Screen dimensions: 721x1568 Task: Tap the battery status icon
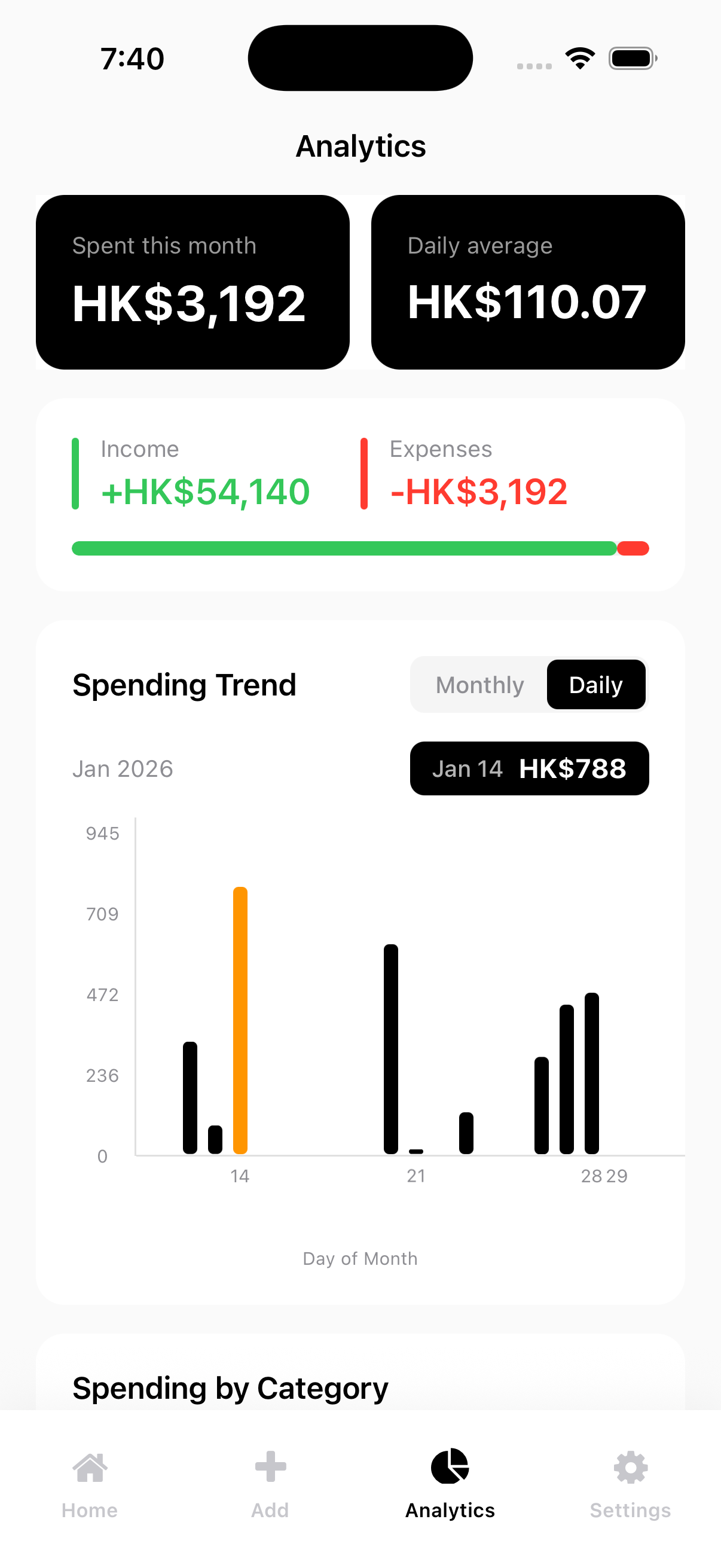tap(631, 58)
